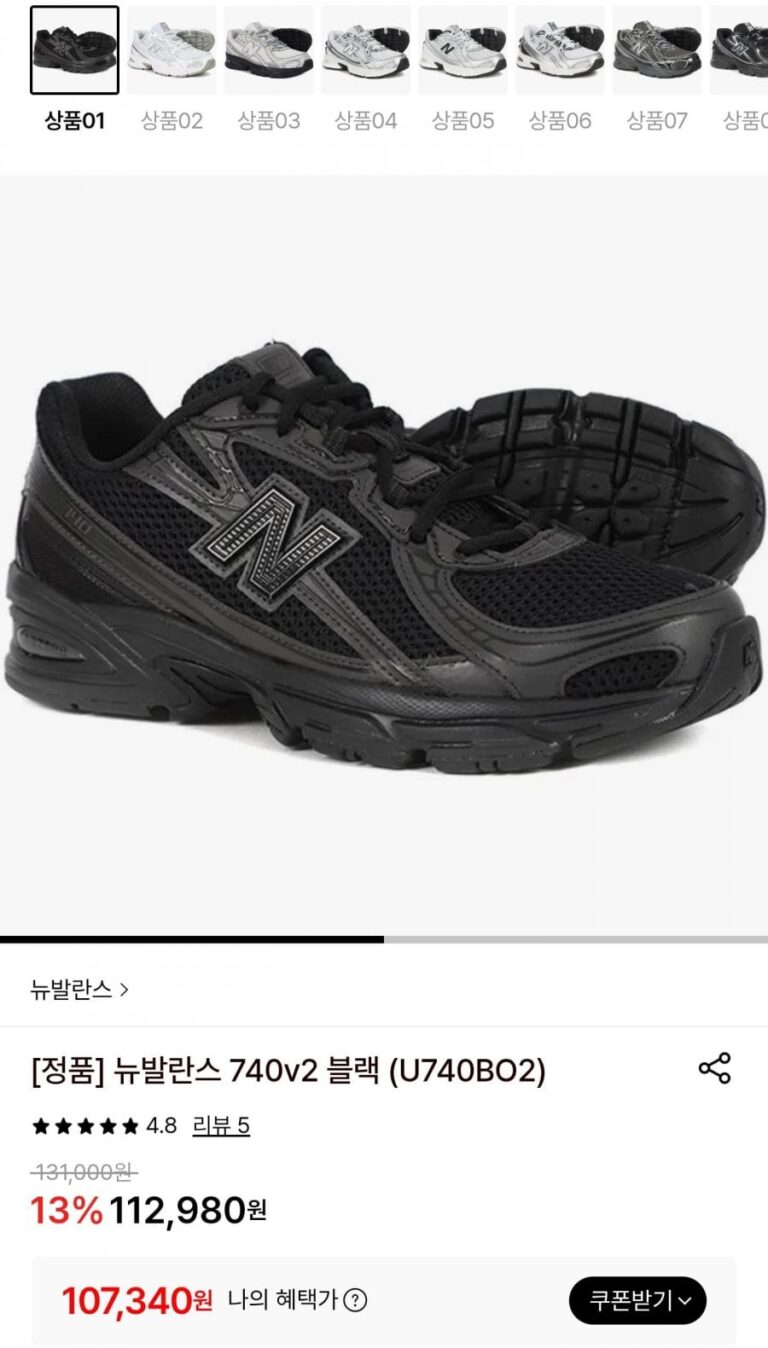Open the 나의 혜택가 help info icon
768x1348 pixels.
pyautogui.click(x=355, y=1301)
